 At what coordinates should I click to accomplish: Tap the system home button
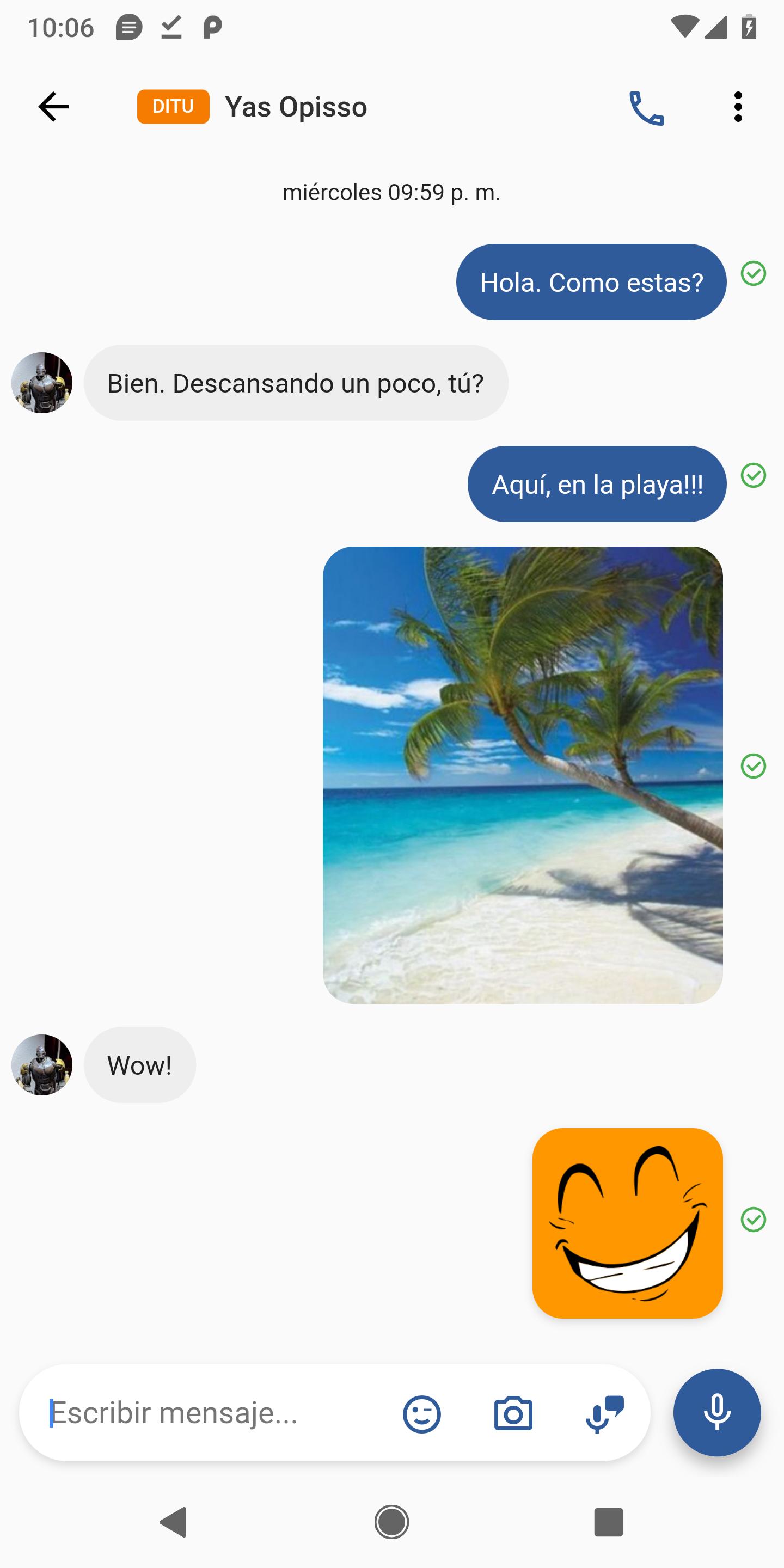[391, 1522]
